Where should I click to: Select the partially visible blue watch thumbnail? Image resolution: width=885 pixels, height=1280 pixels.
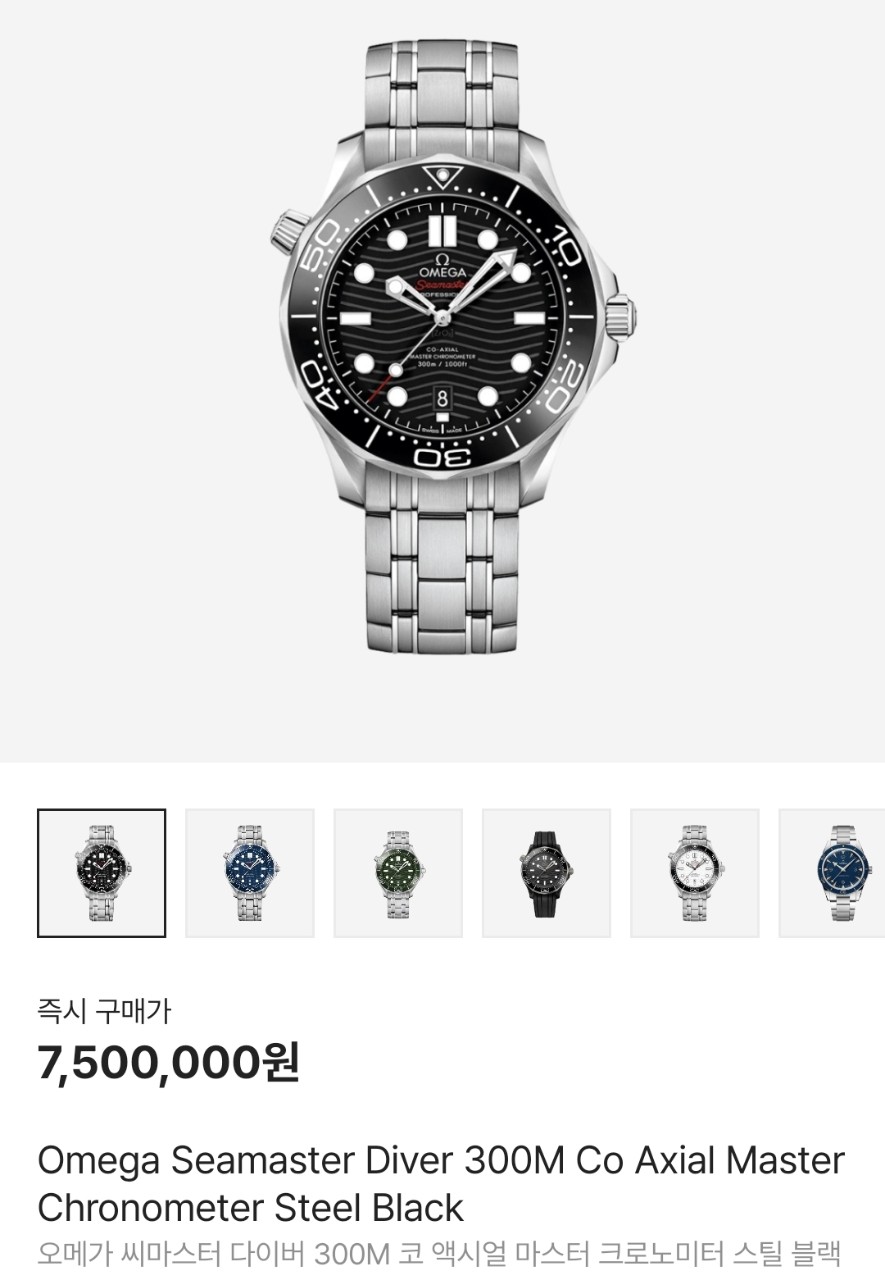click(835, 873)
